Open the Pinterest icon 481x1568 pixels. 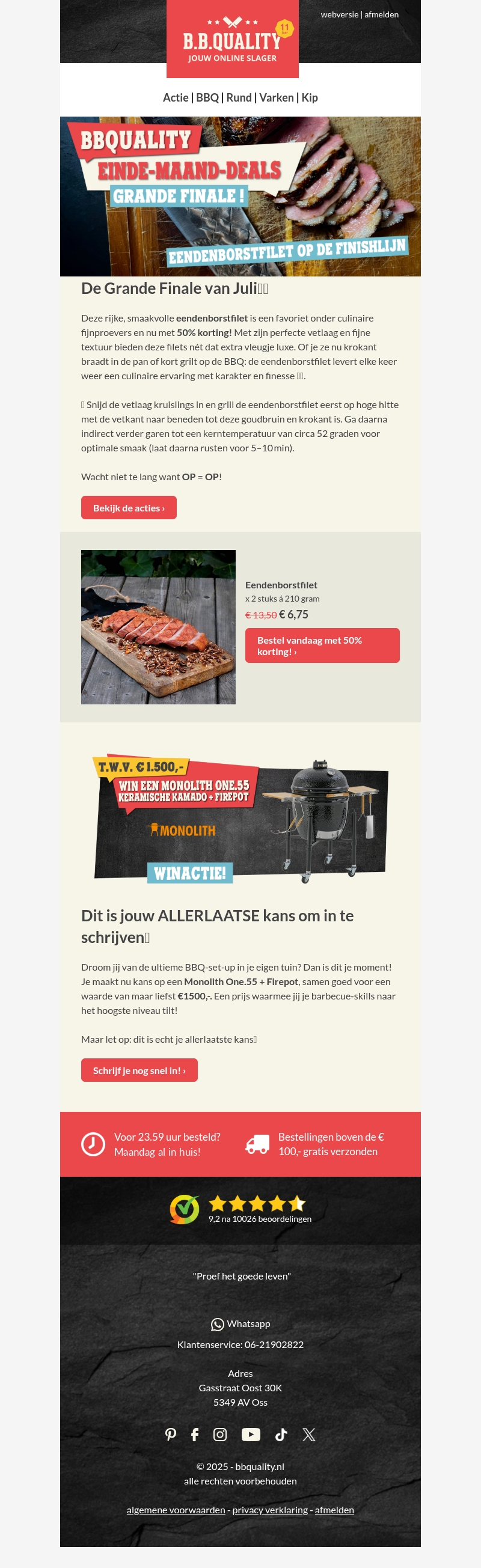(x=171, y=1434)
